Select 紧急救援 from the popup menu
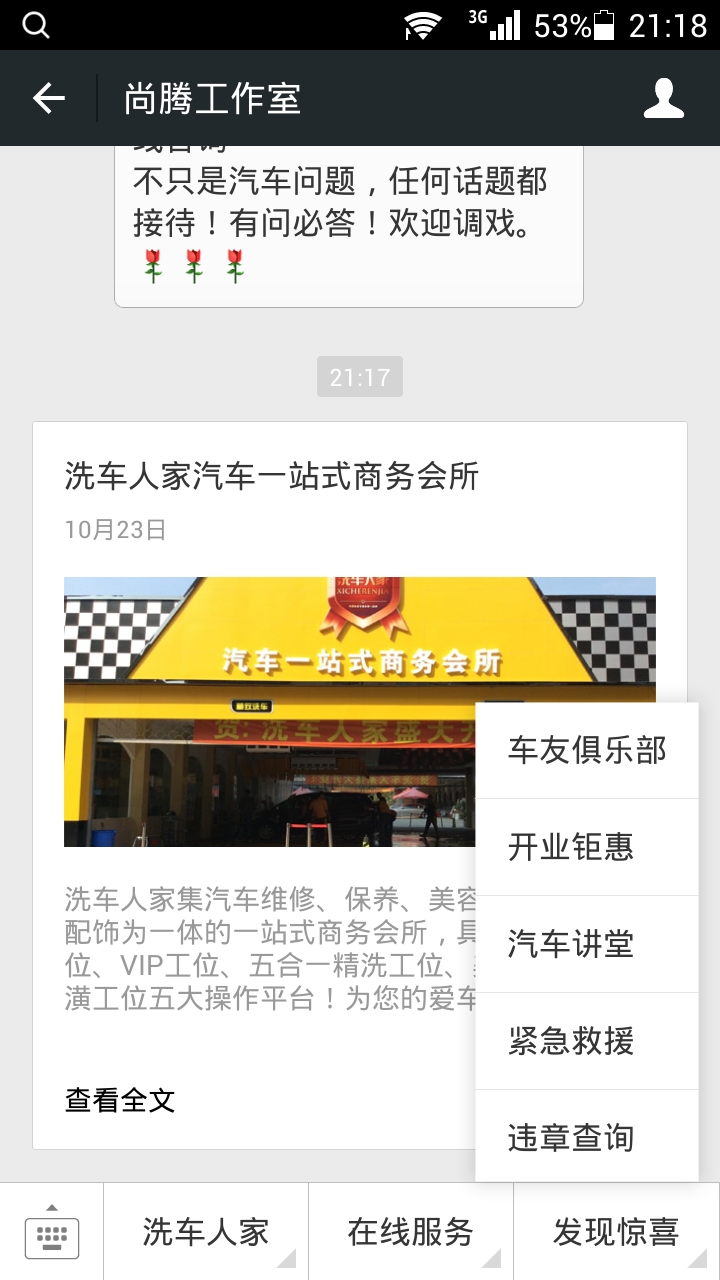 coord(586,1040)
